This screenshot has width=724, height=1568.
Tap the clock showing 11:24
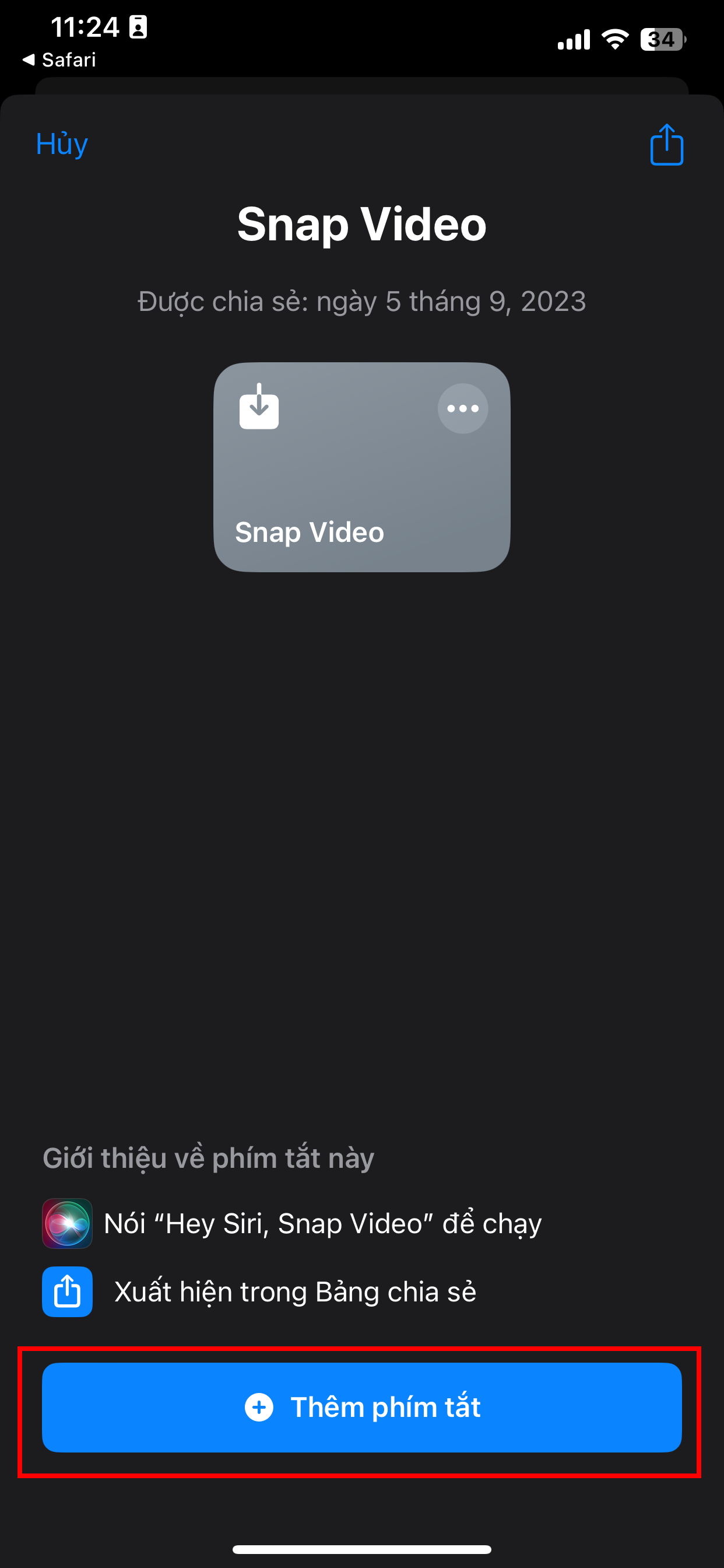point(85,26)
